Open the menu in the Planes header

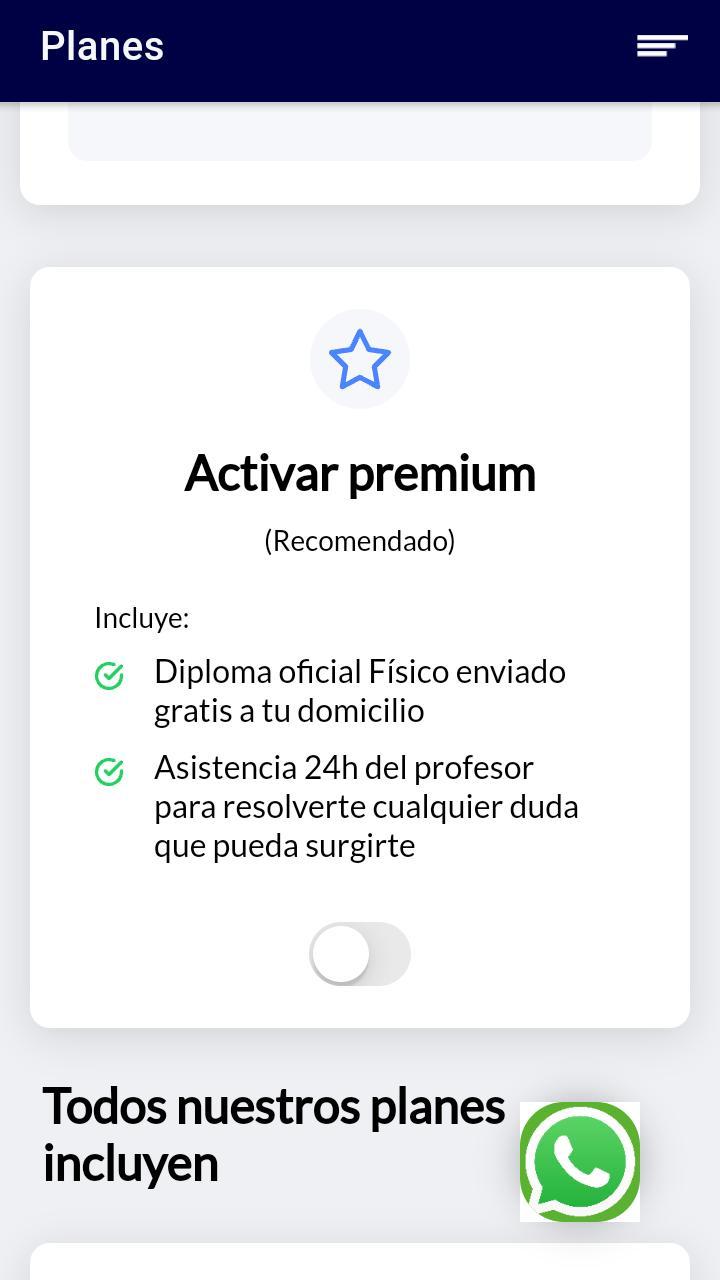click(662, 46)
